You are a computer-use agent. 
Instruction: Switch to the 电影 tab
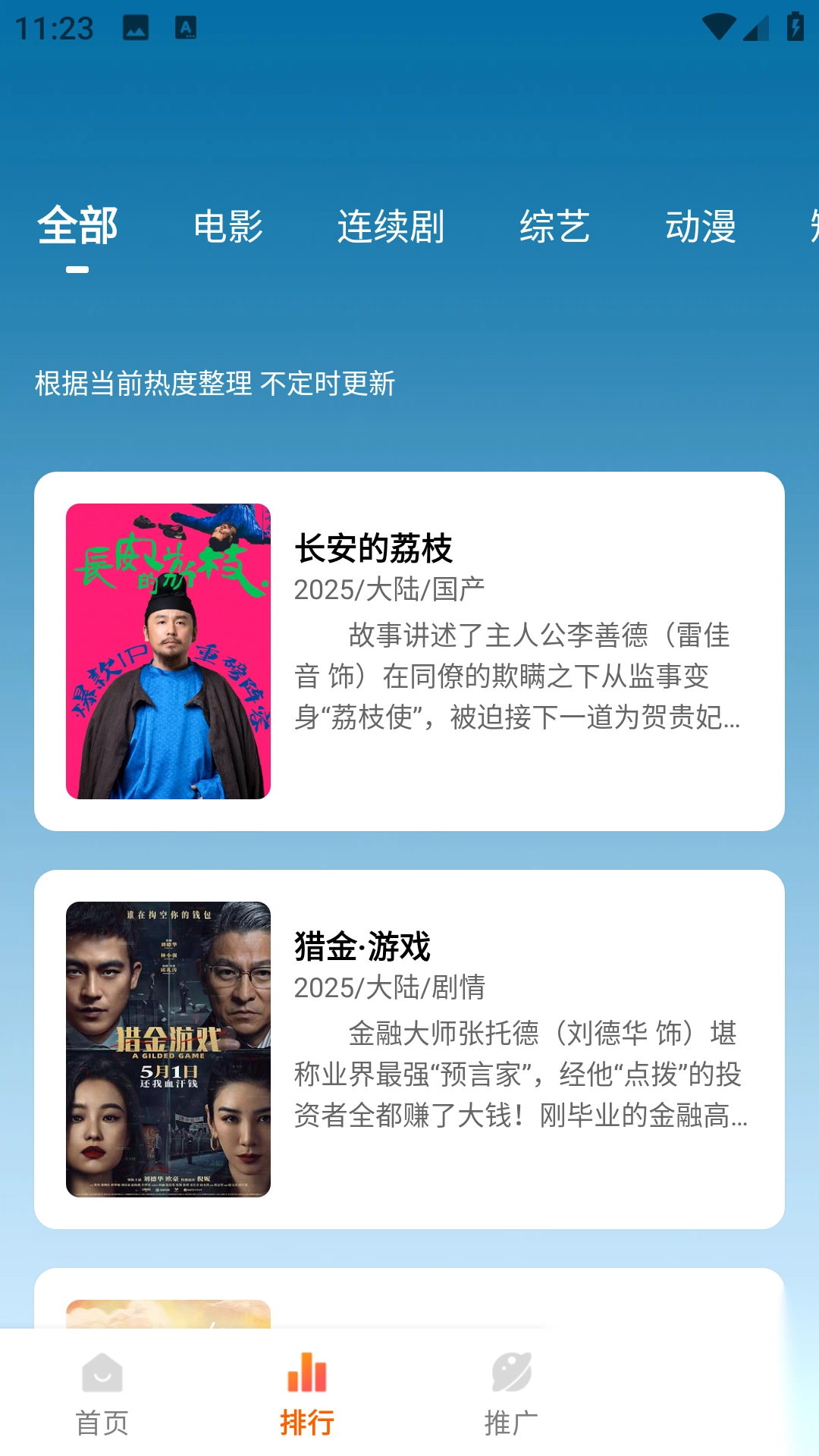coord(228,227)
